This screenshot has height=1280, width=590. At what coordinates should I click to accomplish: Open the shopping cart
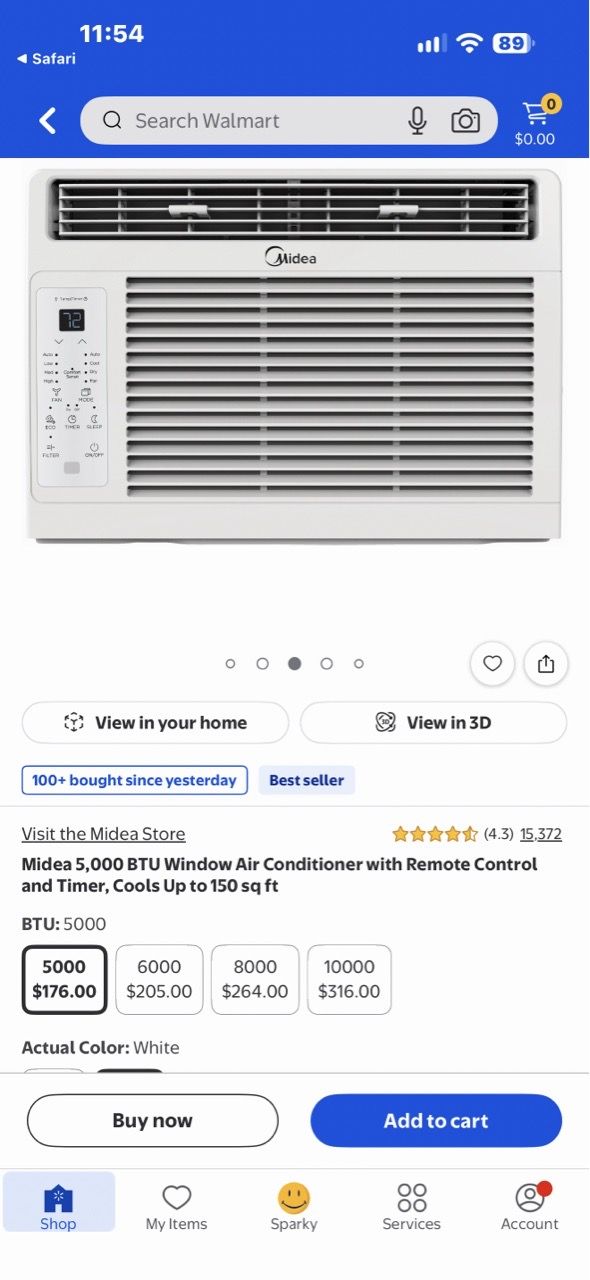pos(535,121)
